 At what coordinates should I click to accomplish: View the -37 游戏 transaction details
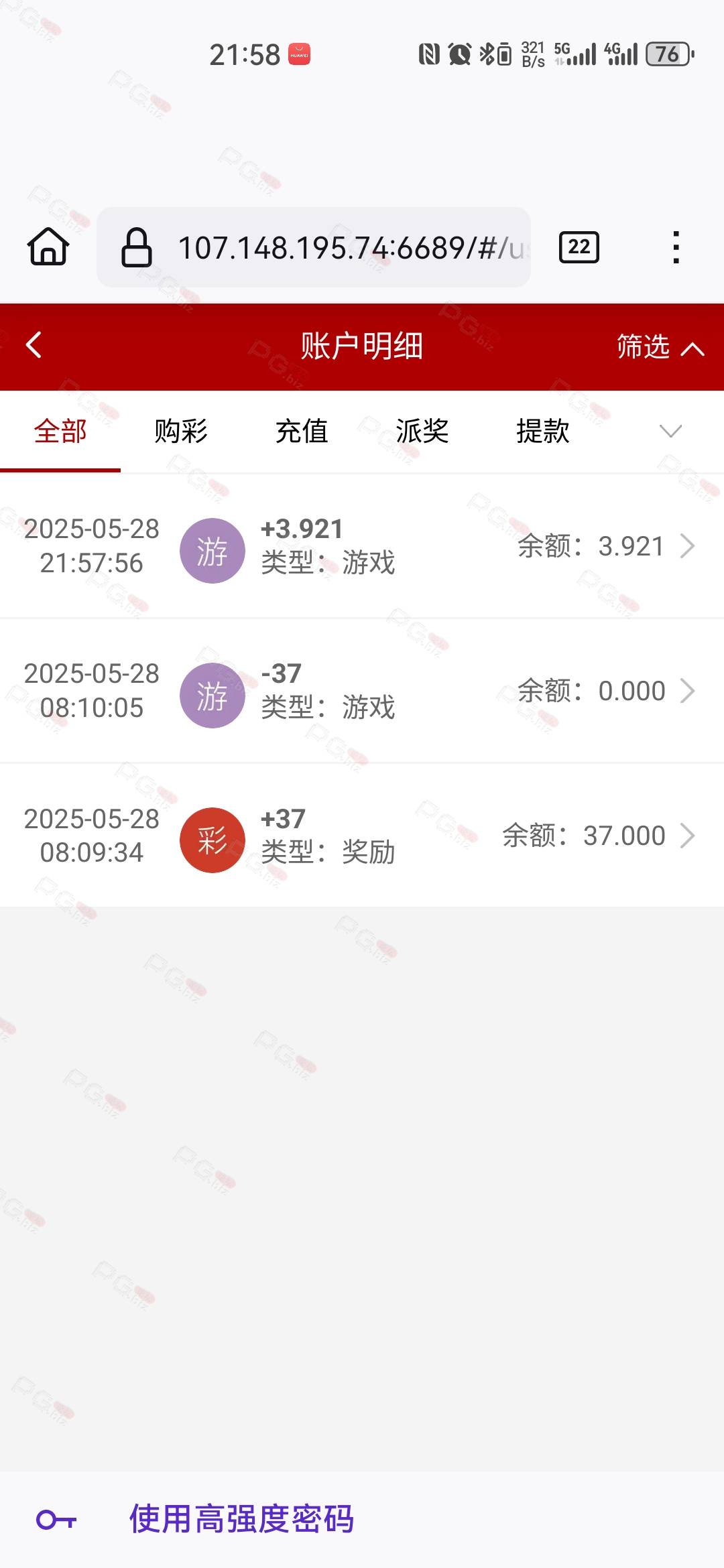click(x=362, y=691)
